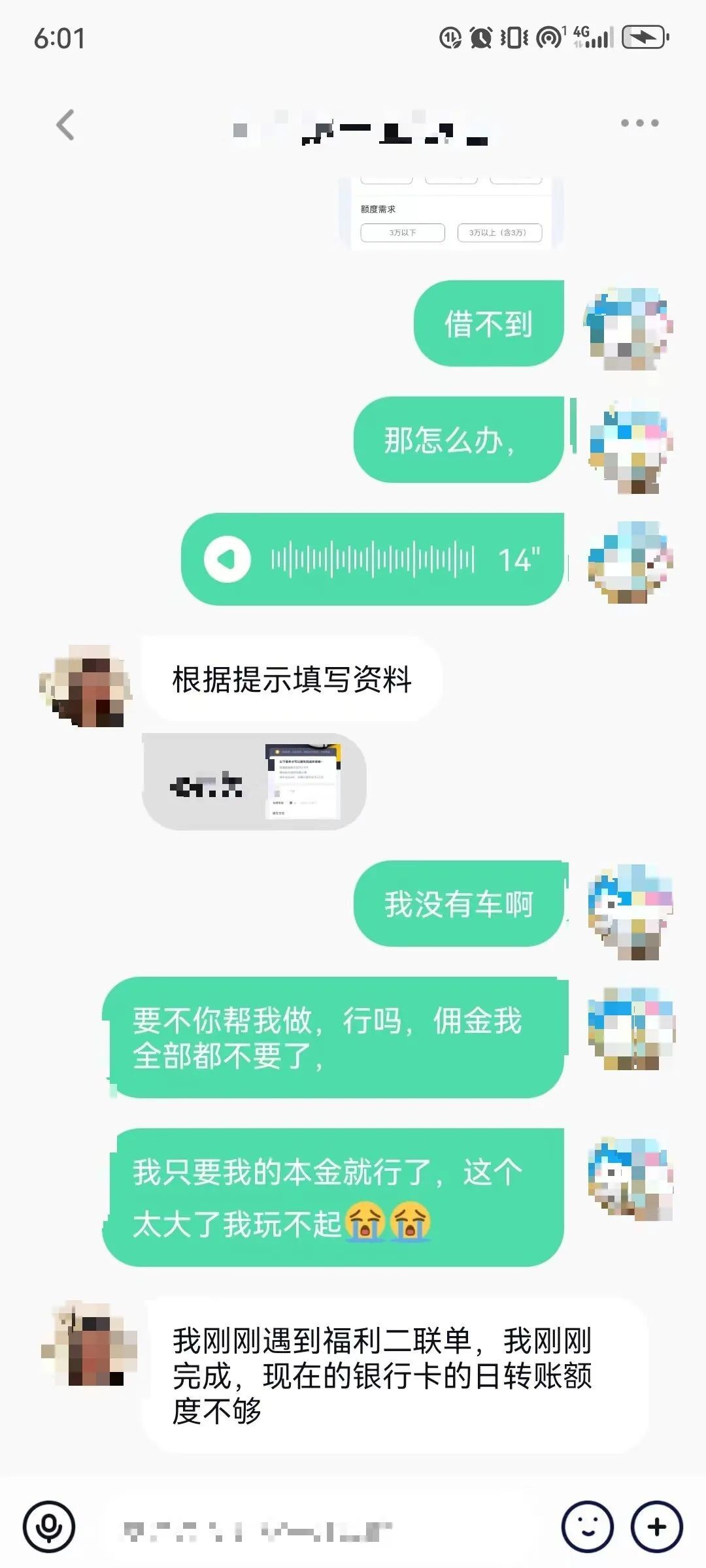View the avatar beside 根据提示填写资料
Viewport: 706px width, 1568px height.
coord(86,686)
